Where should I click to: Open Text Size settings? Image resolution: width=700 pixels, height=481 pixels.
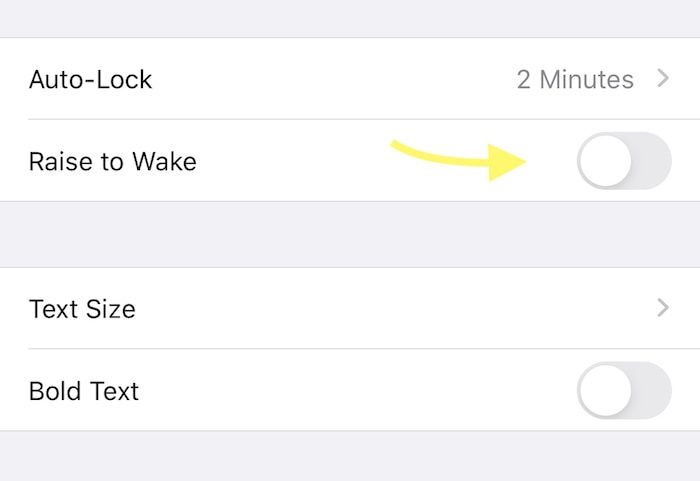[349, 308]
